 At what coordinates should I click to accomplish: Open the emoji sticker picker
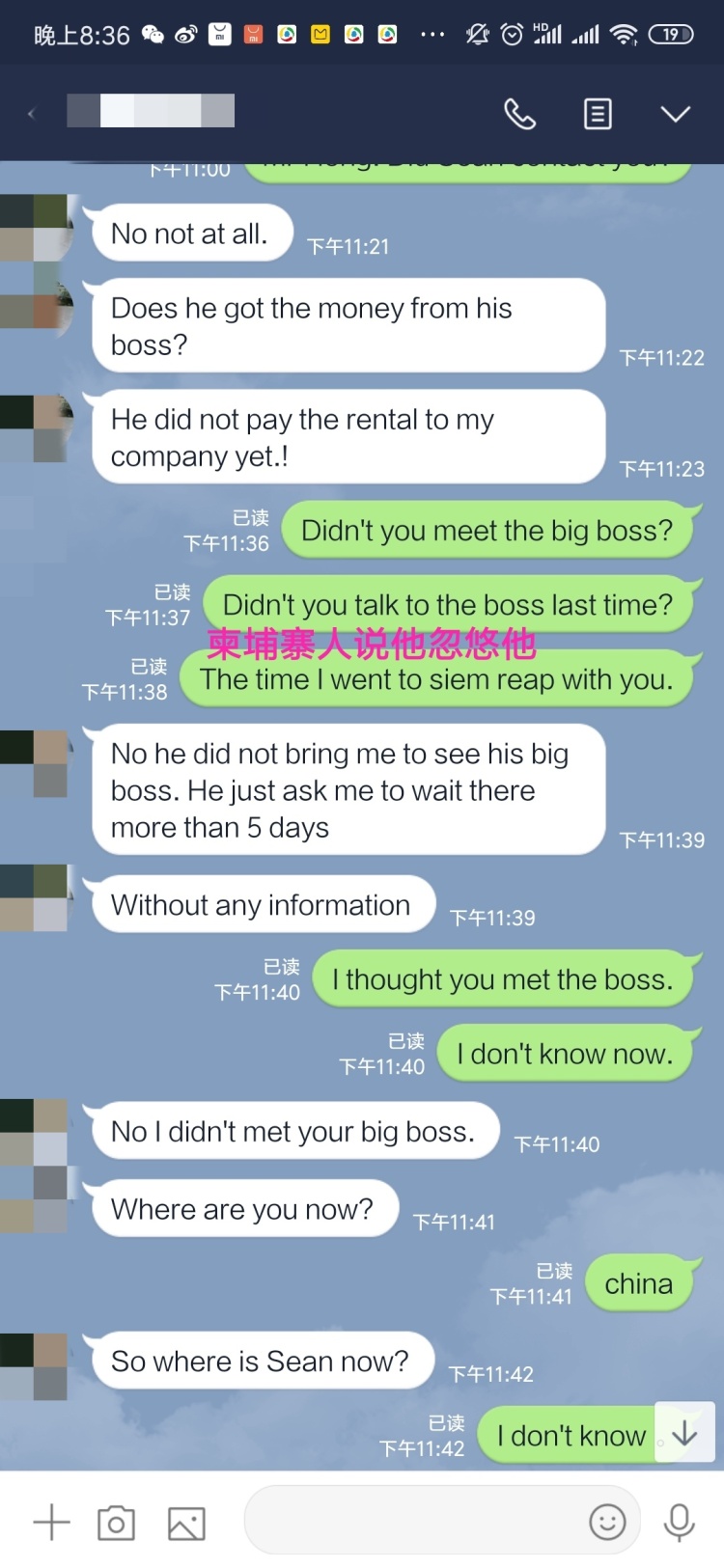tap(607, 1522)
